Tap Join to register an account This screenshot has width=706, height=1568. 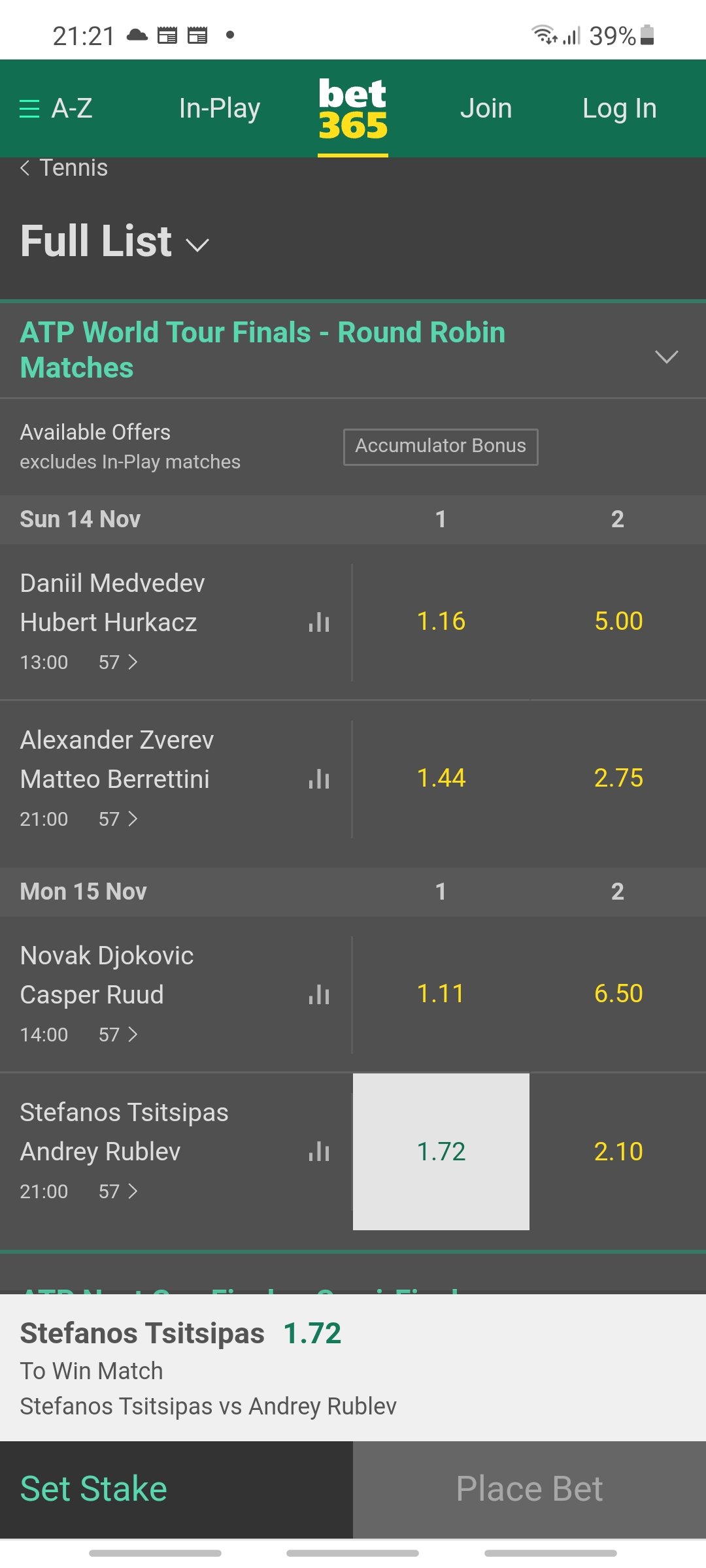486,108
